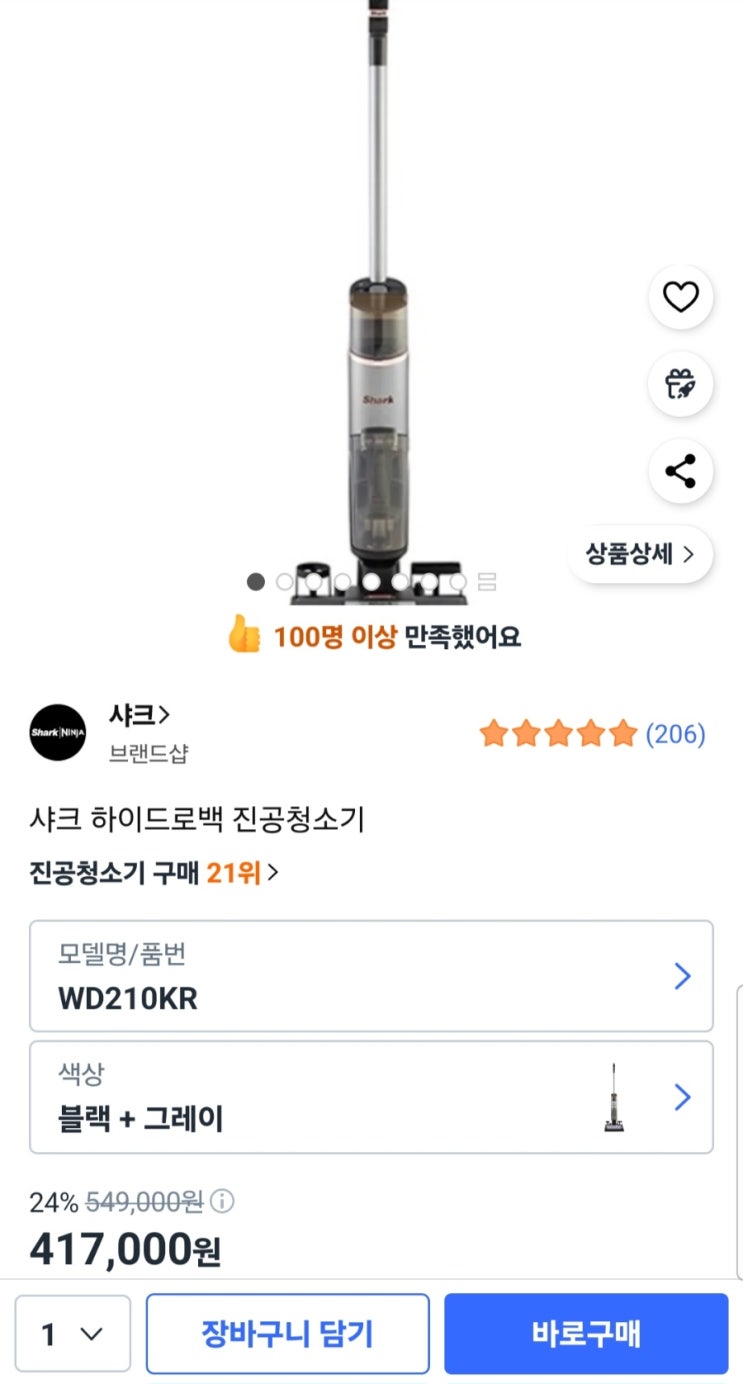View the 206 star reviews
Image resolution: width=743 pixels, height=1384 pixels.
[592, 734]
